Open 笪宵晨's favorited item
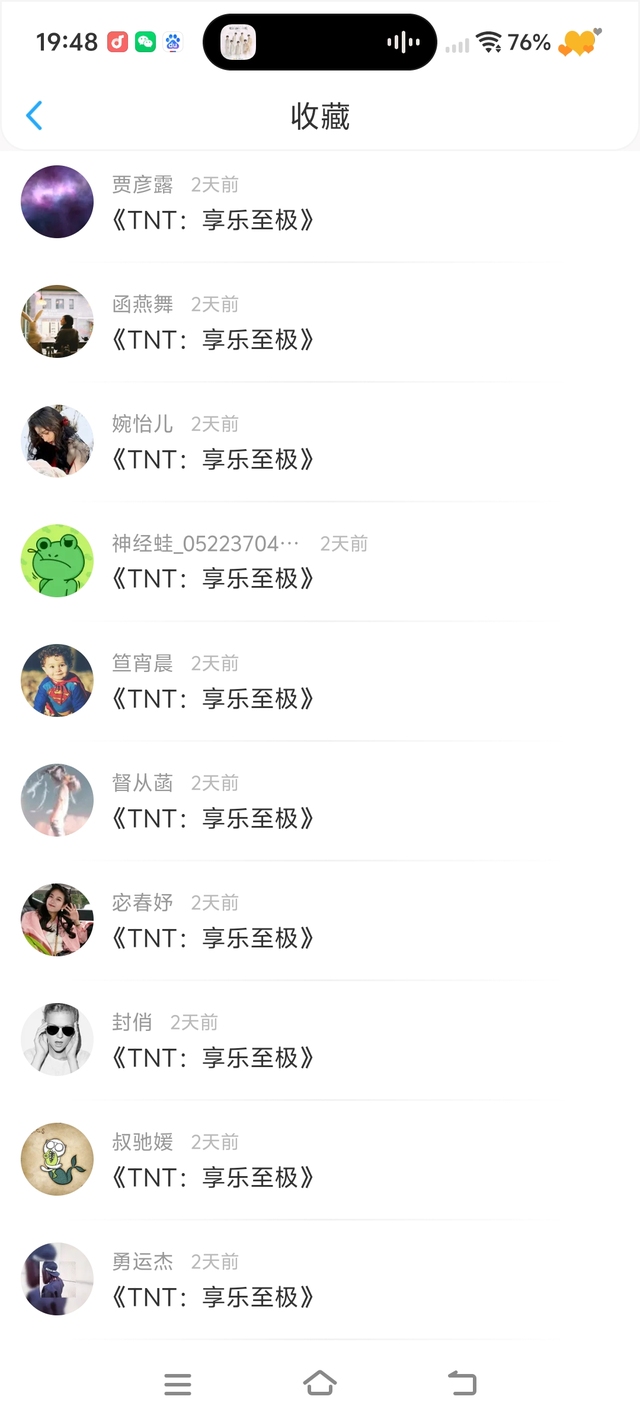Viewport: 640px width, 1422px height. tap(214, 699)
